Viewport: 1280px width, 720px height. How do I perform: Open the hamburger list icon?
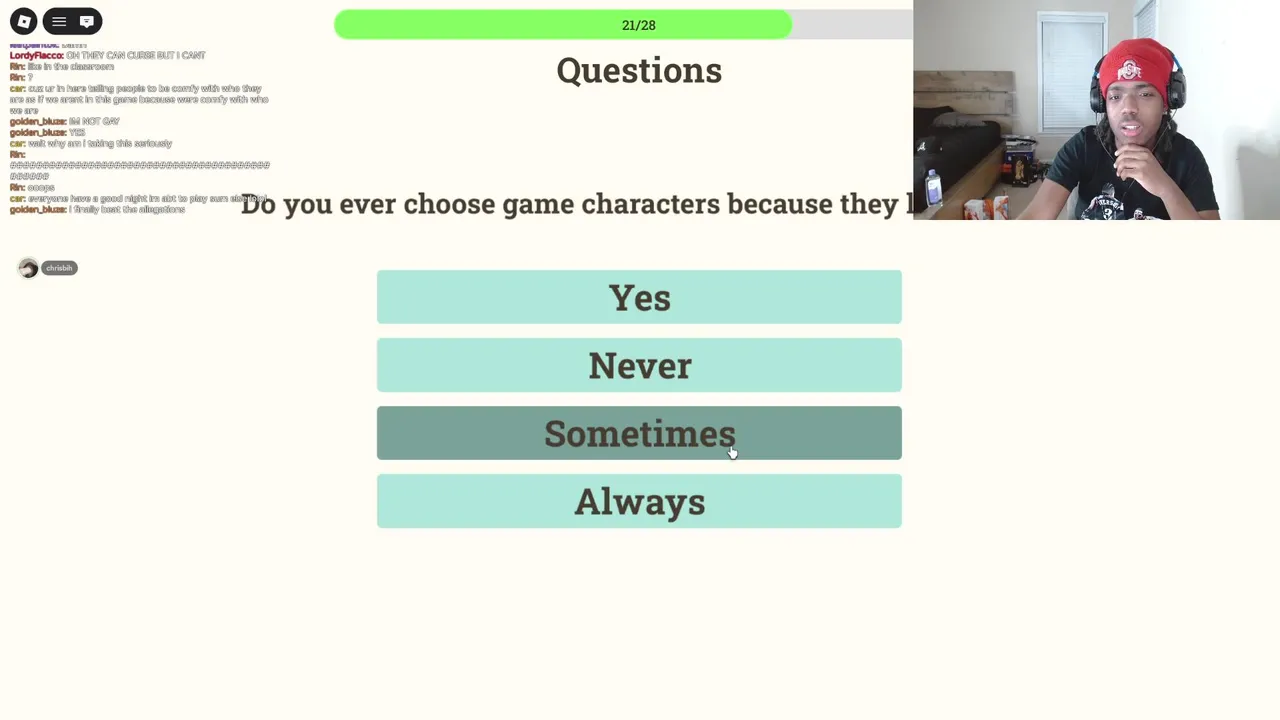pyautogui.click(x=59, y=21)
